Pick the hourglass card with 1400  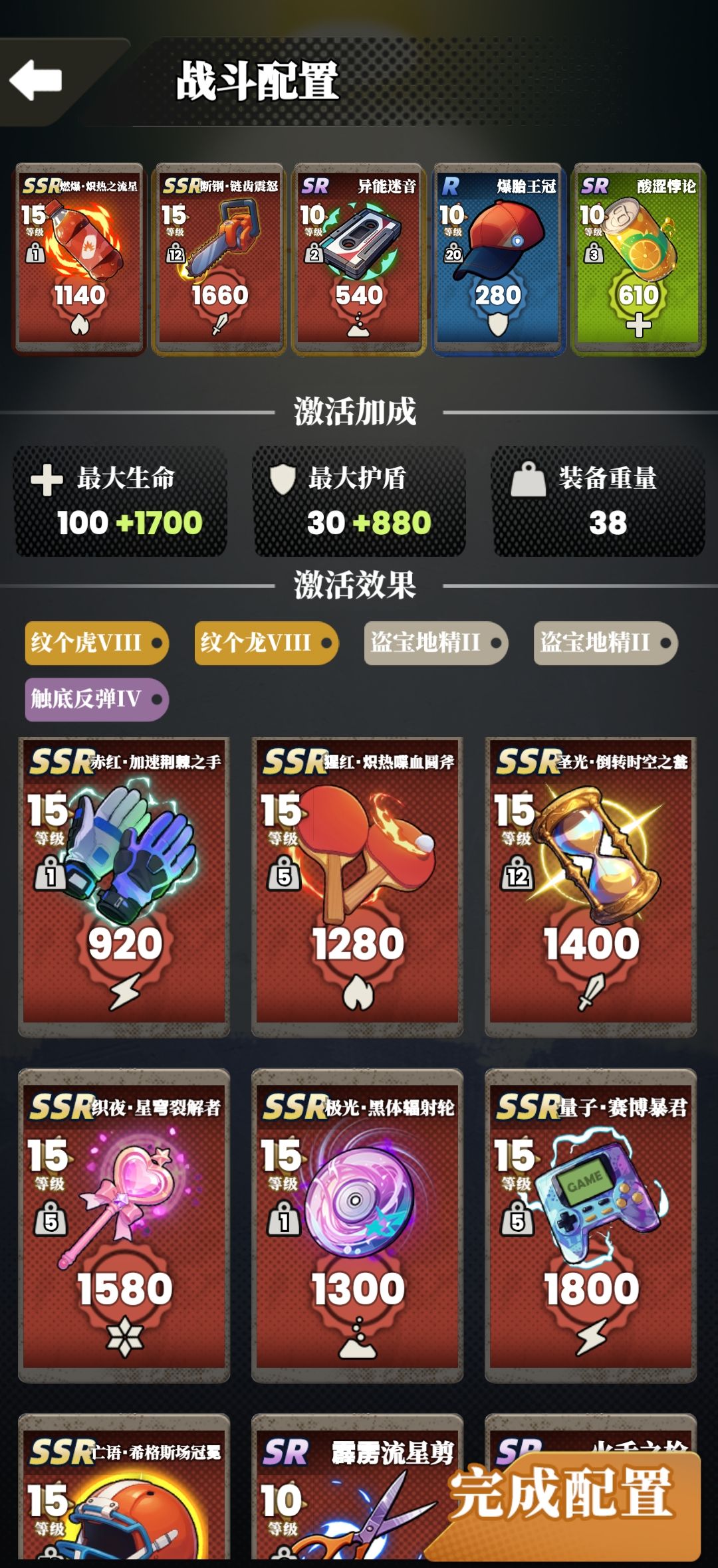click(x=591, y=887)
